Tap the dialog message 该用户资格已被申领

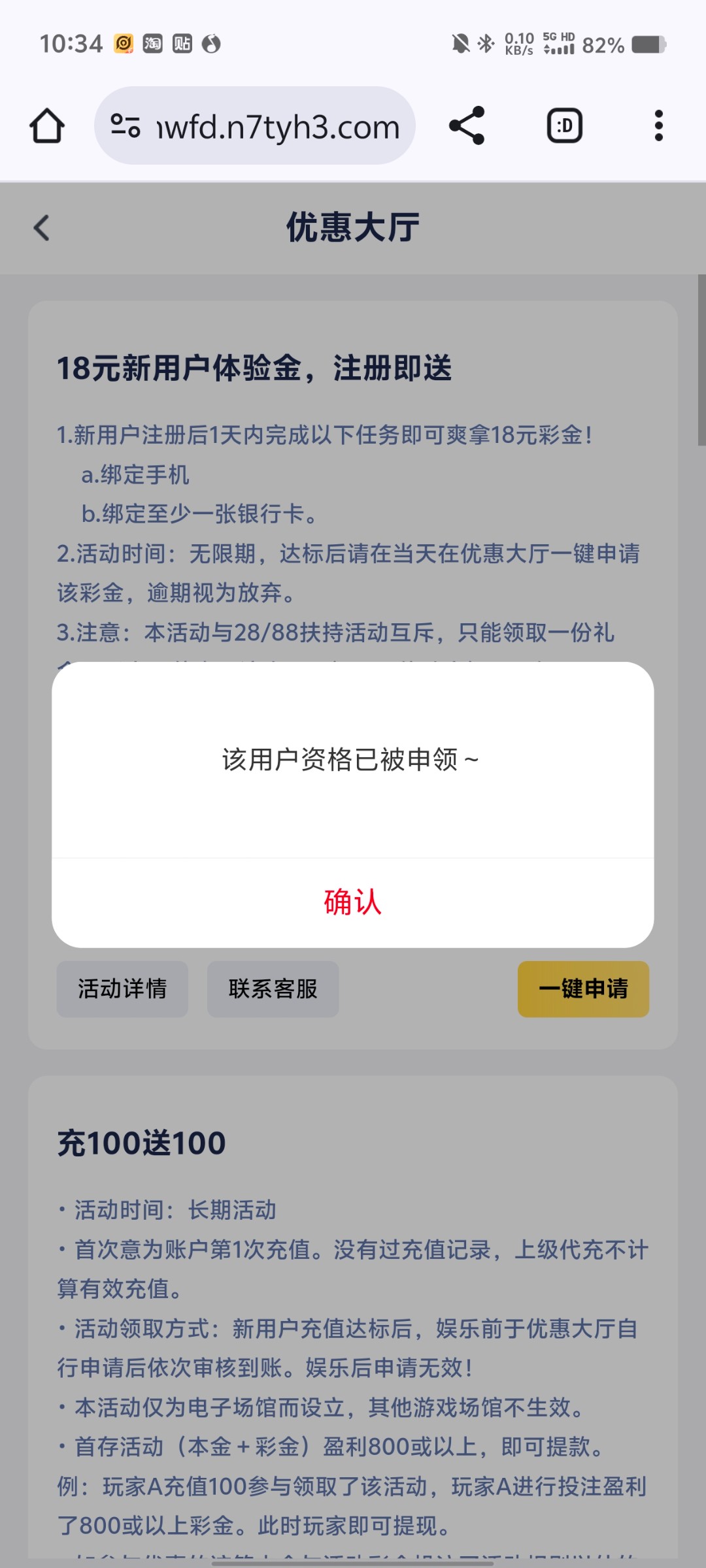[352, 759]
